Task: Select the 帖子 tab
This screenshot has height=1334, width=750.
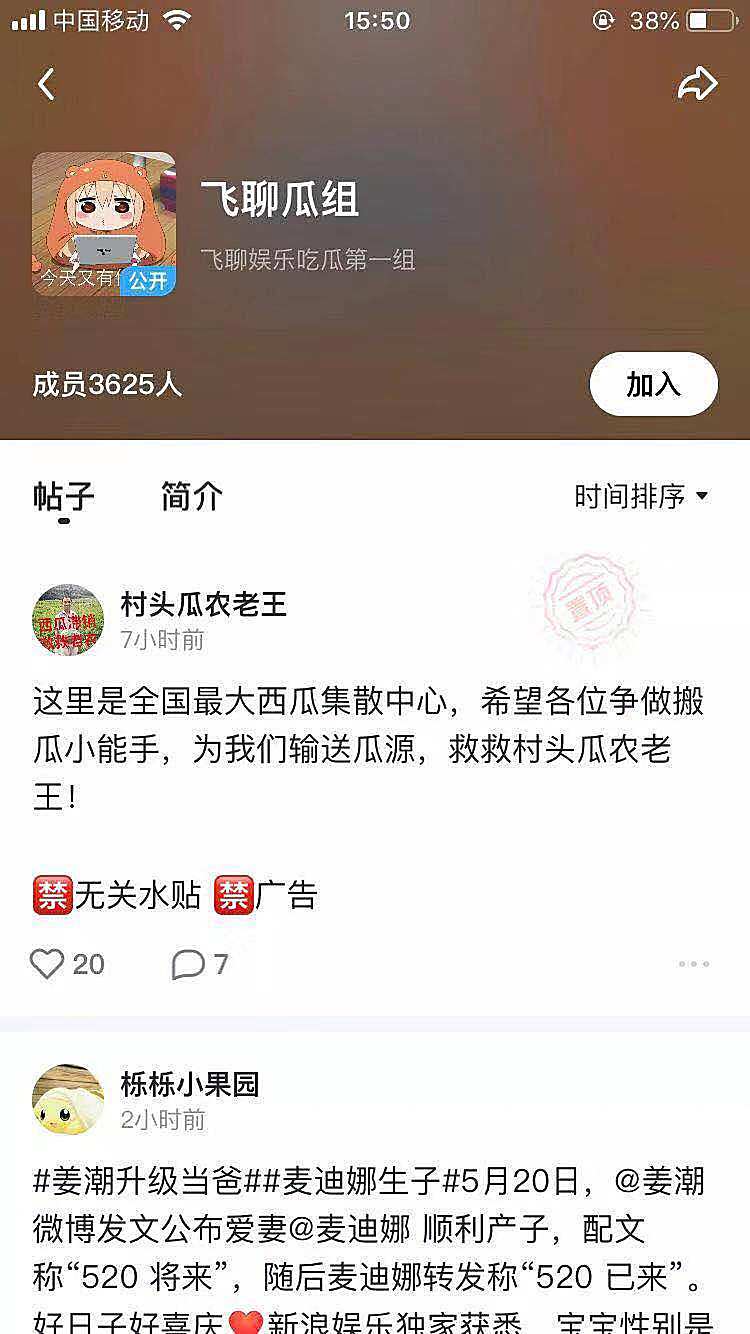Action: [x=63, y=496]
